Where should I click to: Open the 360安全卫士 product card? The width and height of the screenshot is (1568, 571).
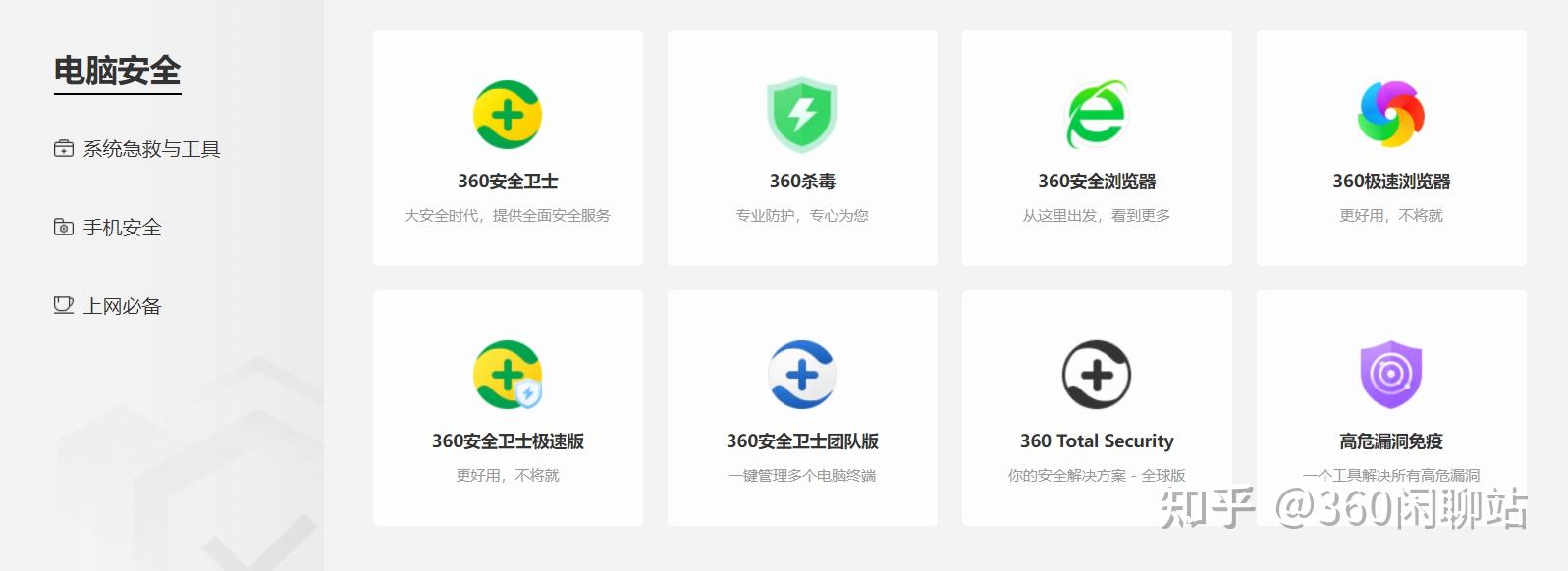(508, 148)
